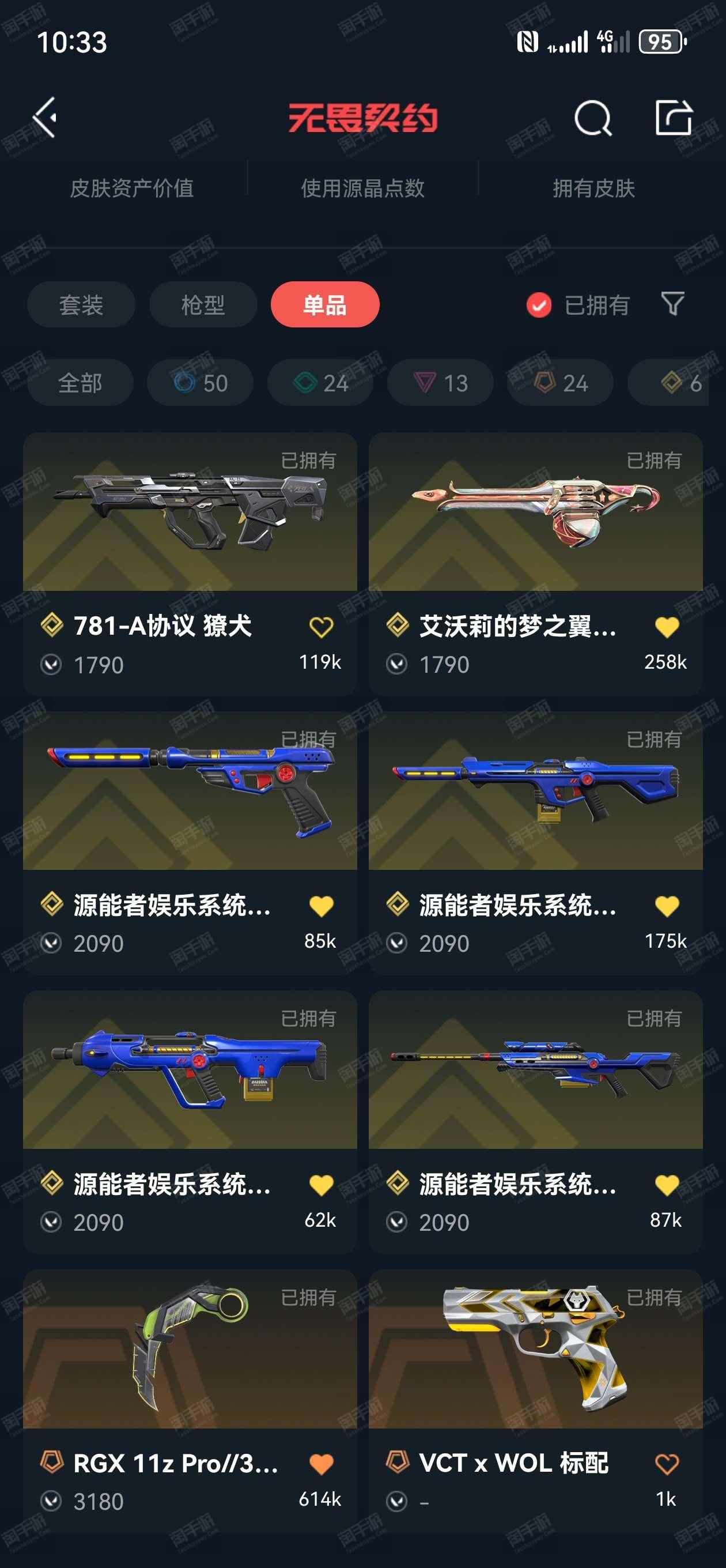Open the RGX 11z Pro knife card
The width and height of the screenshot is (726, 1568).
[x=190, y=1401]
